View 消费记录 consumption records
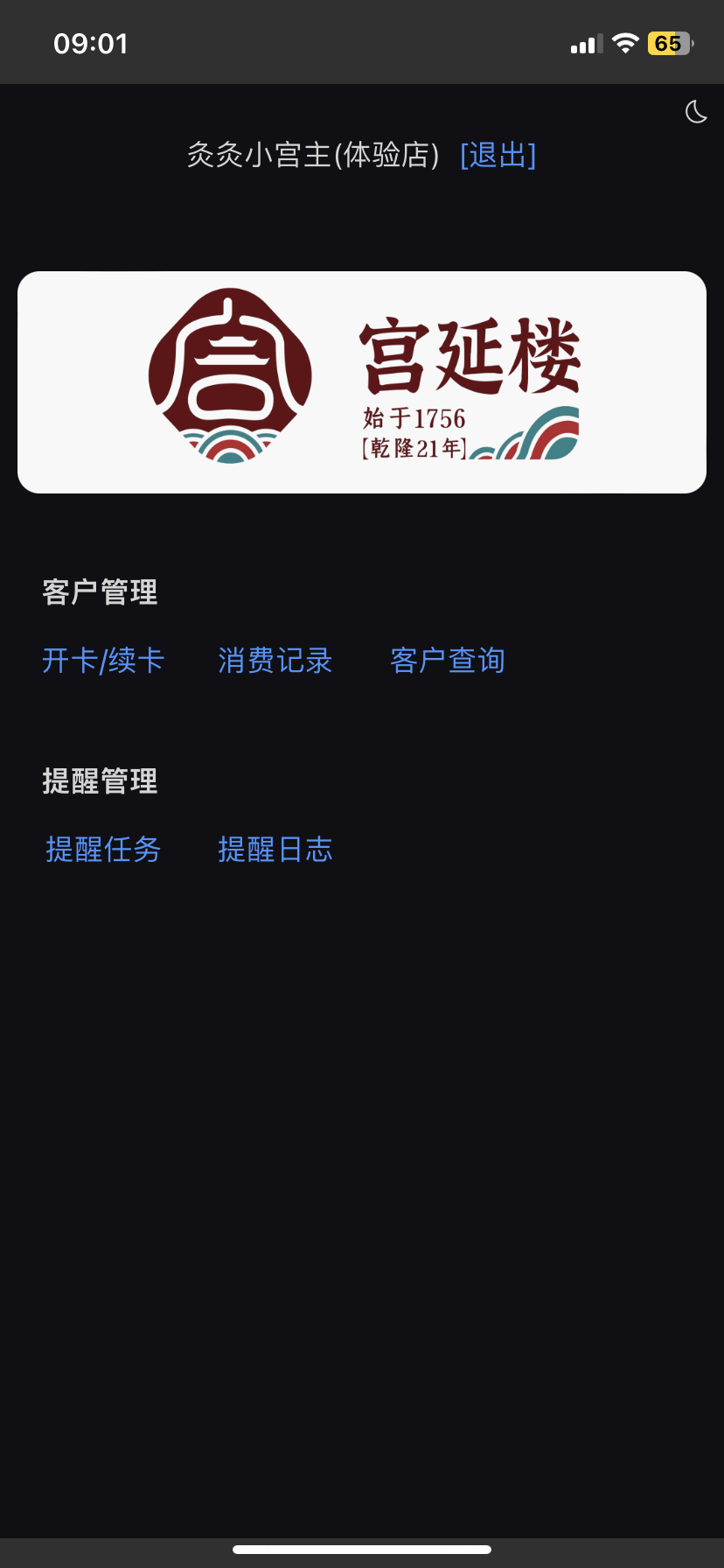This screenshot has width=724, height=1568. pos(275,661)
